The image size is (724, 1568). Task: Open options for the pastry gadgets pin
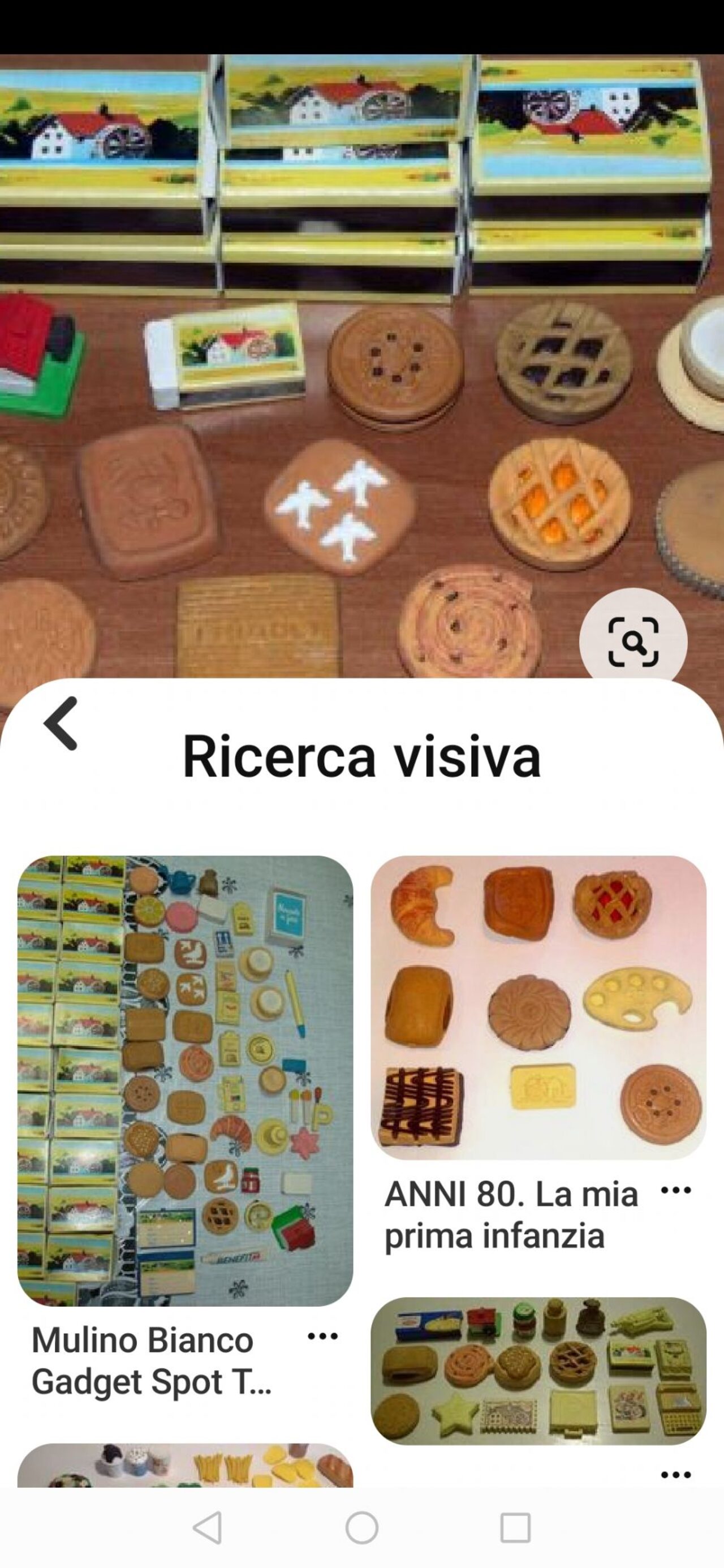[x=676, y=1474]
